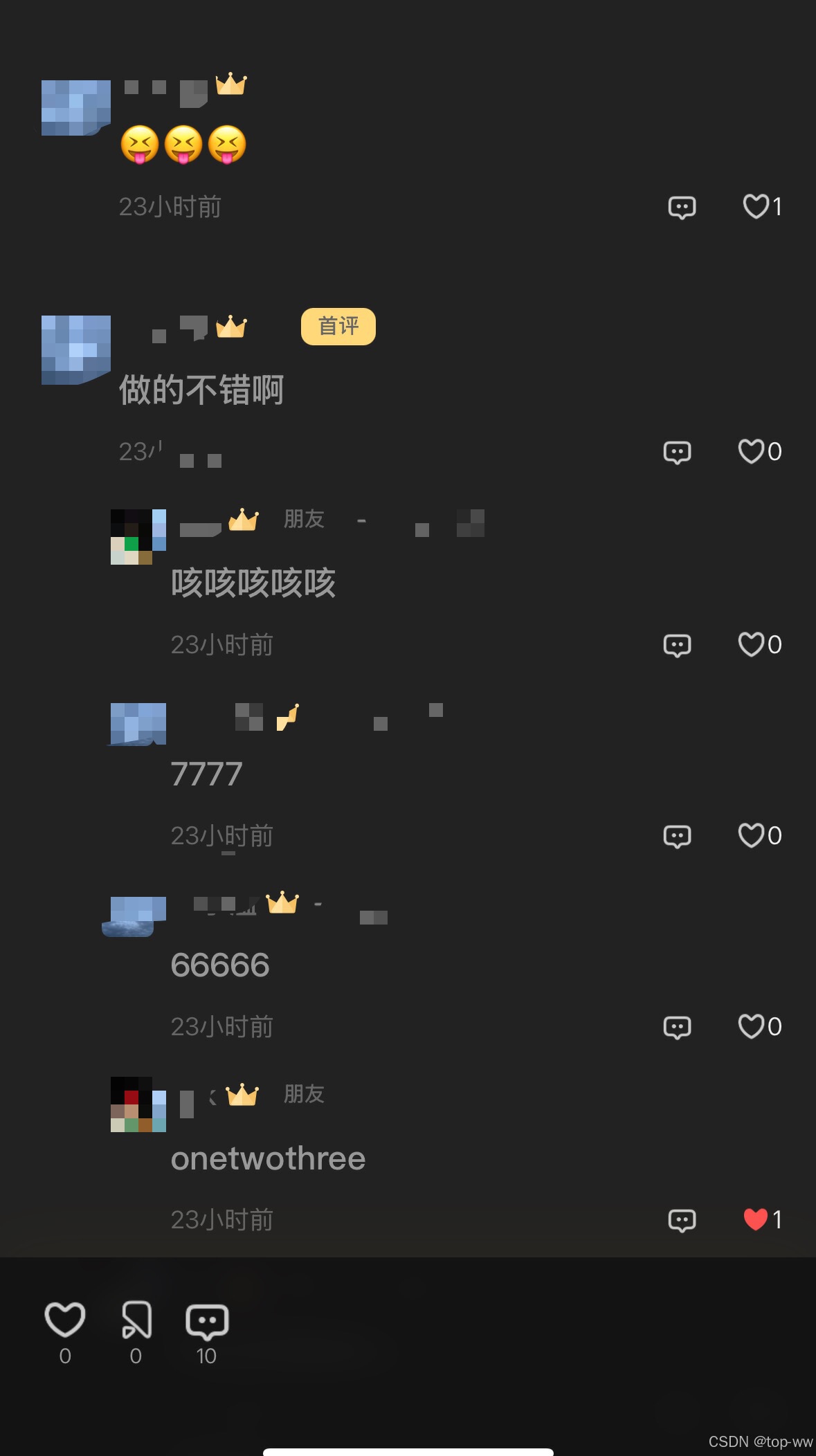Like the 咳咳咳咳咳 reply
Screen dimensions: 816x1456
point(752,644)
